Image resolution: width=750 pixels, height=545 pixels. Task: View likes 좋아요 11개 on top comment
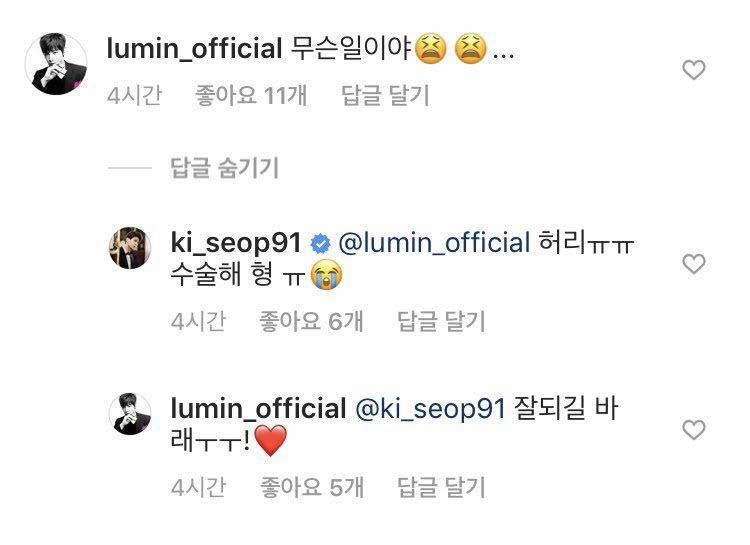[251, 95]
